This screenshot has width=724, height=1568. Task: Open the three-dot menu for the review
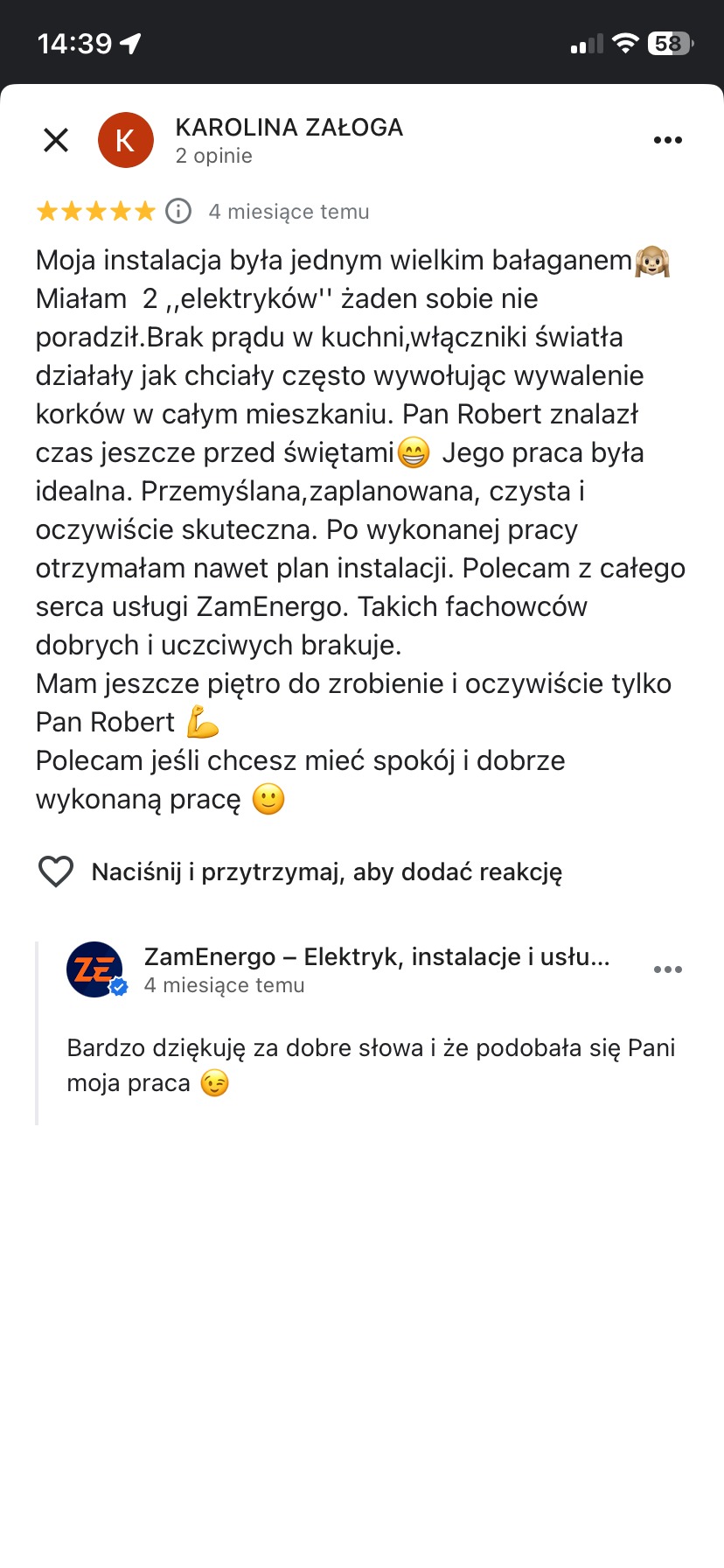coord(668,140)
